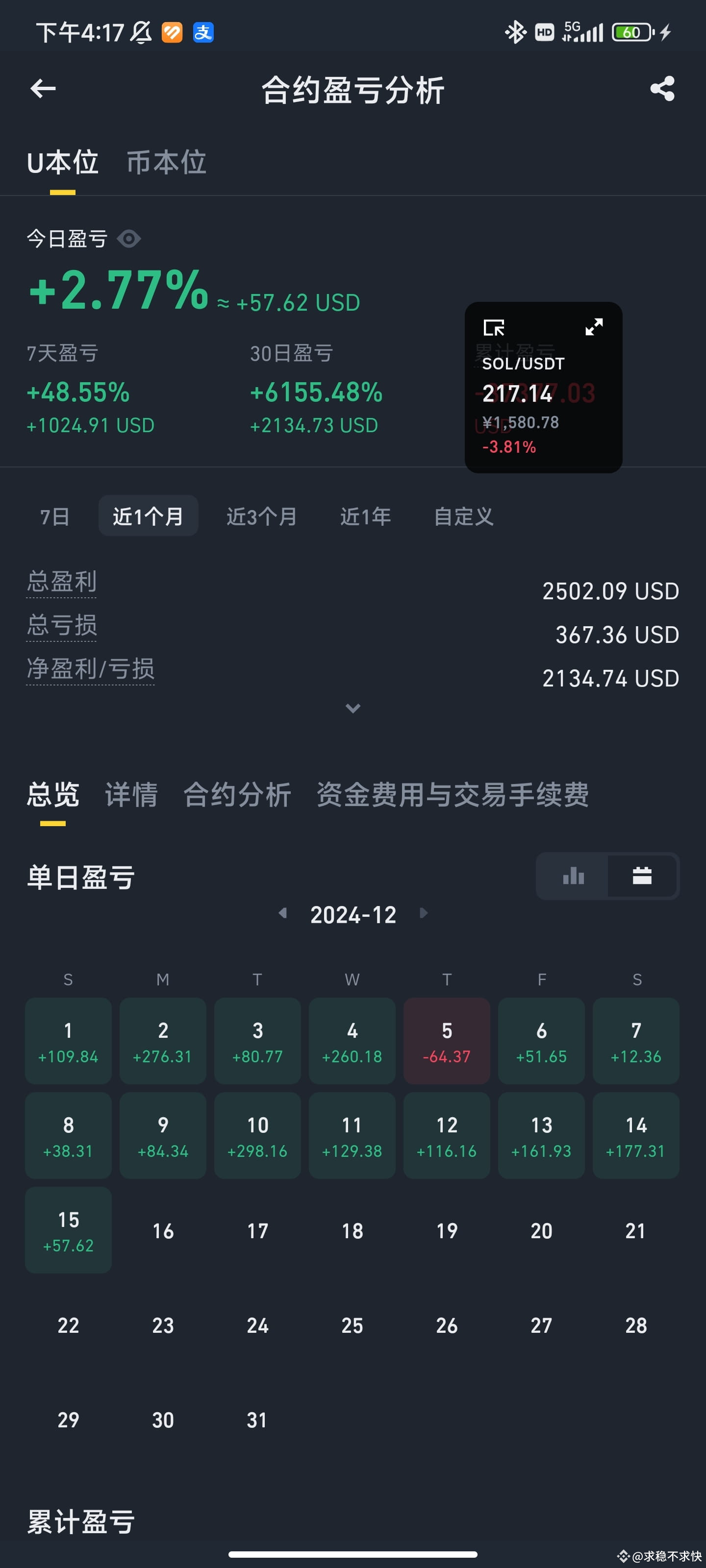Open the share icon in top right
The image size is (706, 1568).
pos(661,89)
